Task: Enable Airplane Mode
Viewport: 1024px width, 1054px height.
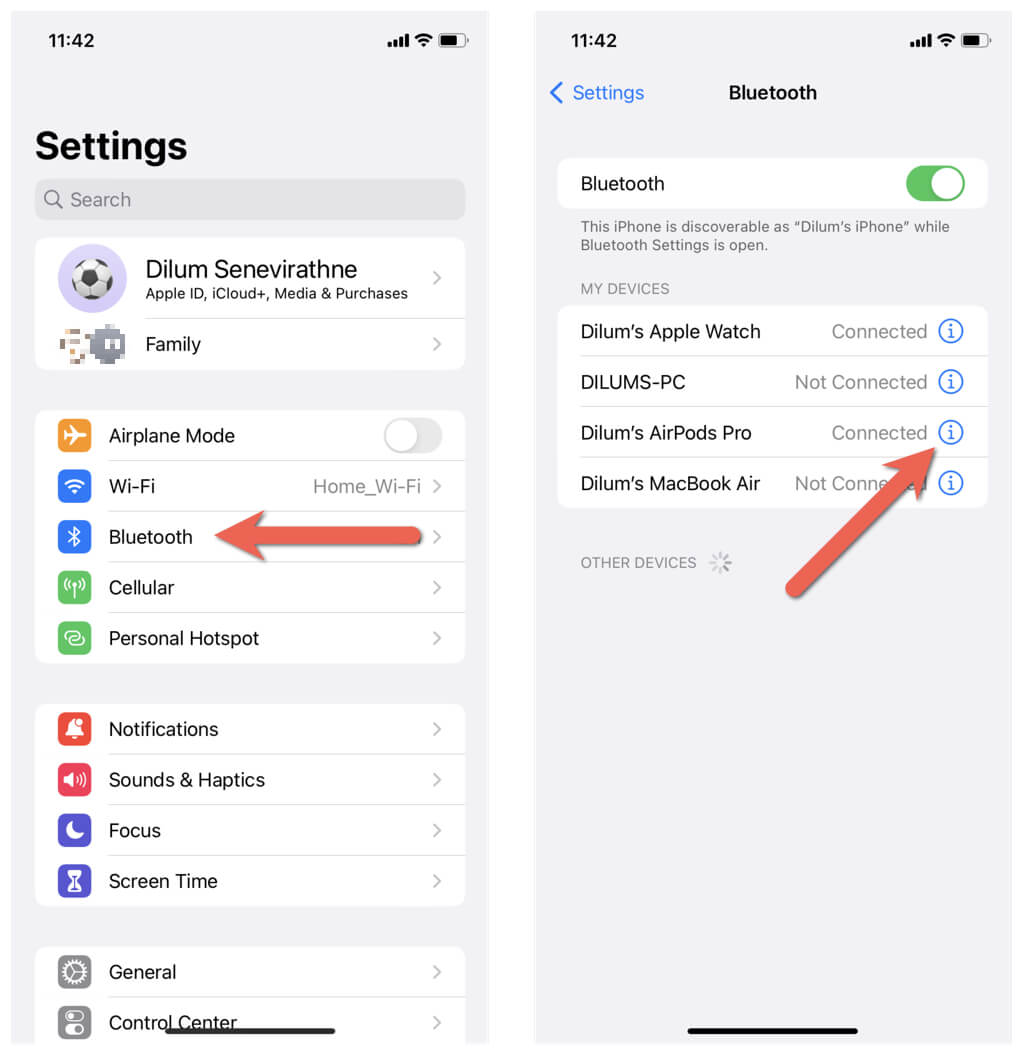Action: [x=412, y=436]
